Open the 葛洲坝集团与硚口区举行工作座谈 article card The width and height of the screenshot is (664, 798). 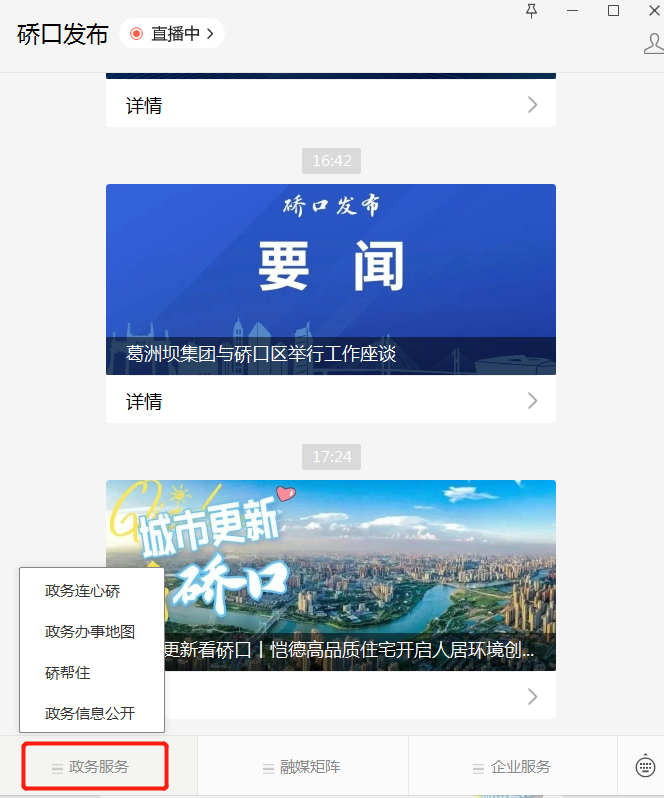point(330,279)
